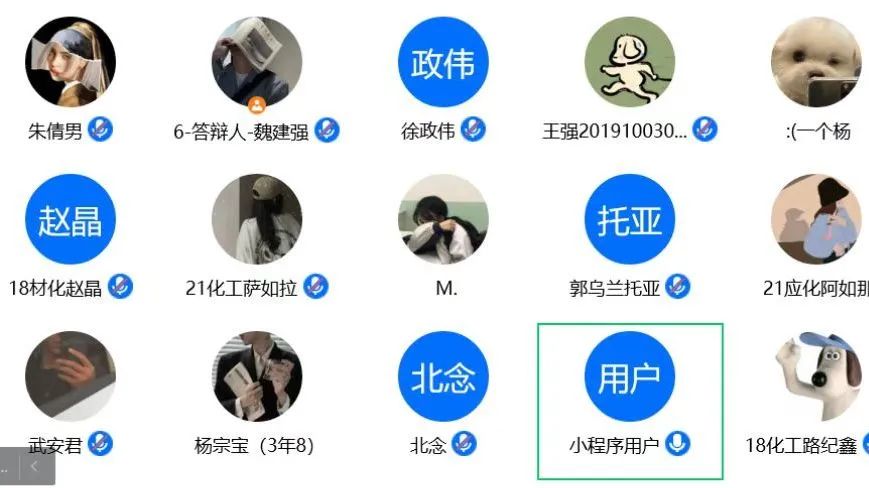The width and height of the screenshot is (869, 488).
Task: Select the 21应化阿如那 participant tile
Action: click(x=817, y=220)
